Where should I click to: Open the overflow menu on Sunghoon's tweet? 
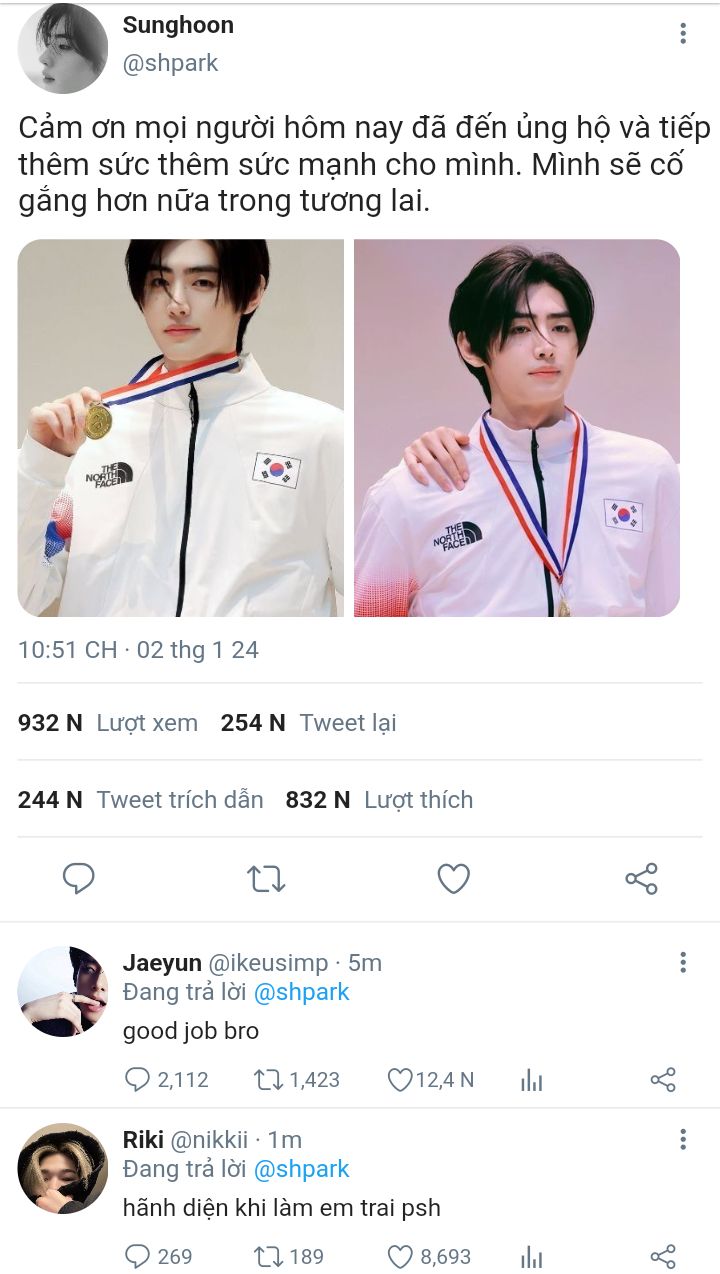[683, 34]
